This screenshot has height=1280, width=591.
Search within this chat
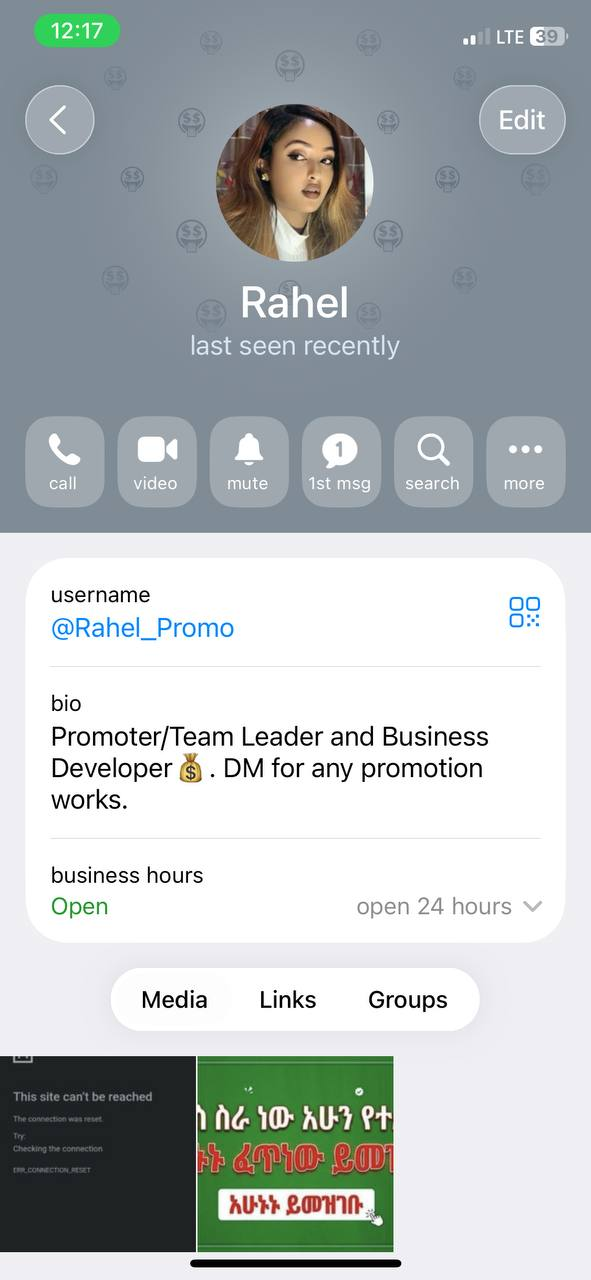(432, 462)
